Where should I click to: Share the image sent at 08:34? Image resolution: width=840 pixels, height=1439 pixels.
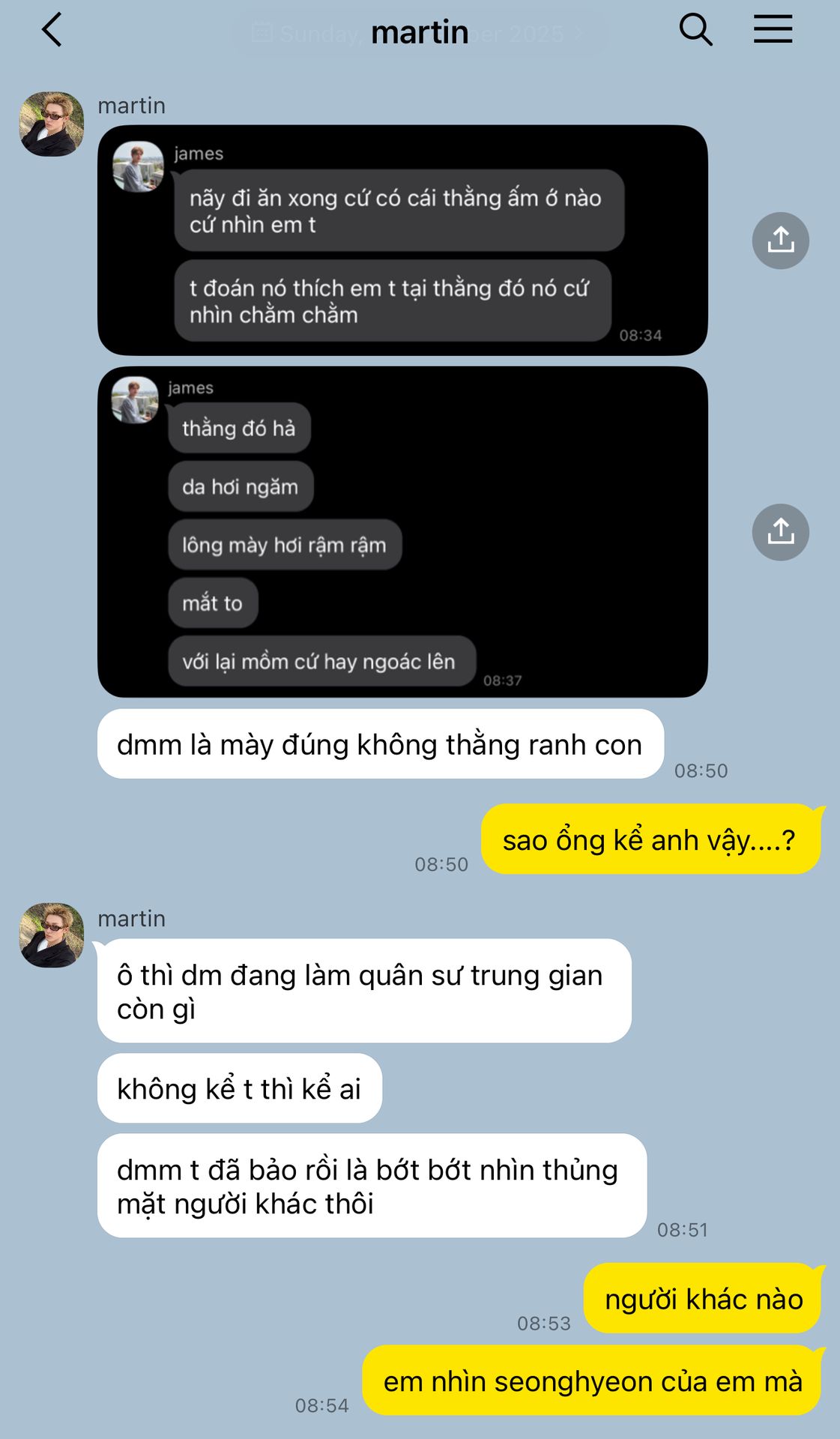(x=780, y=241)
